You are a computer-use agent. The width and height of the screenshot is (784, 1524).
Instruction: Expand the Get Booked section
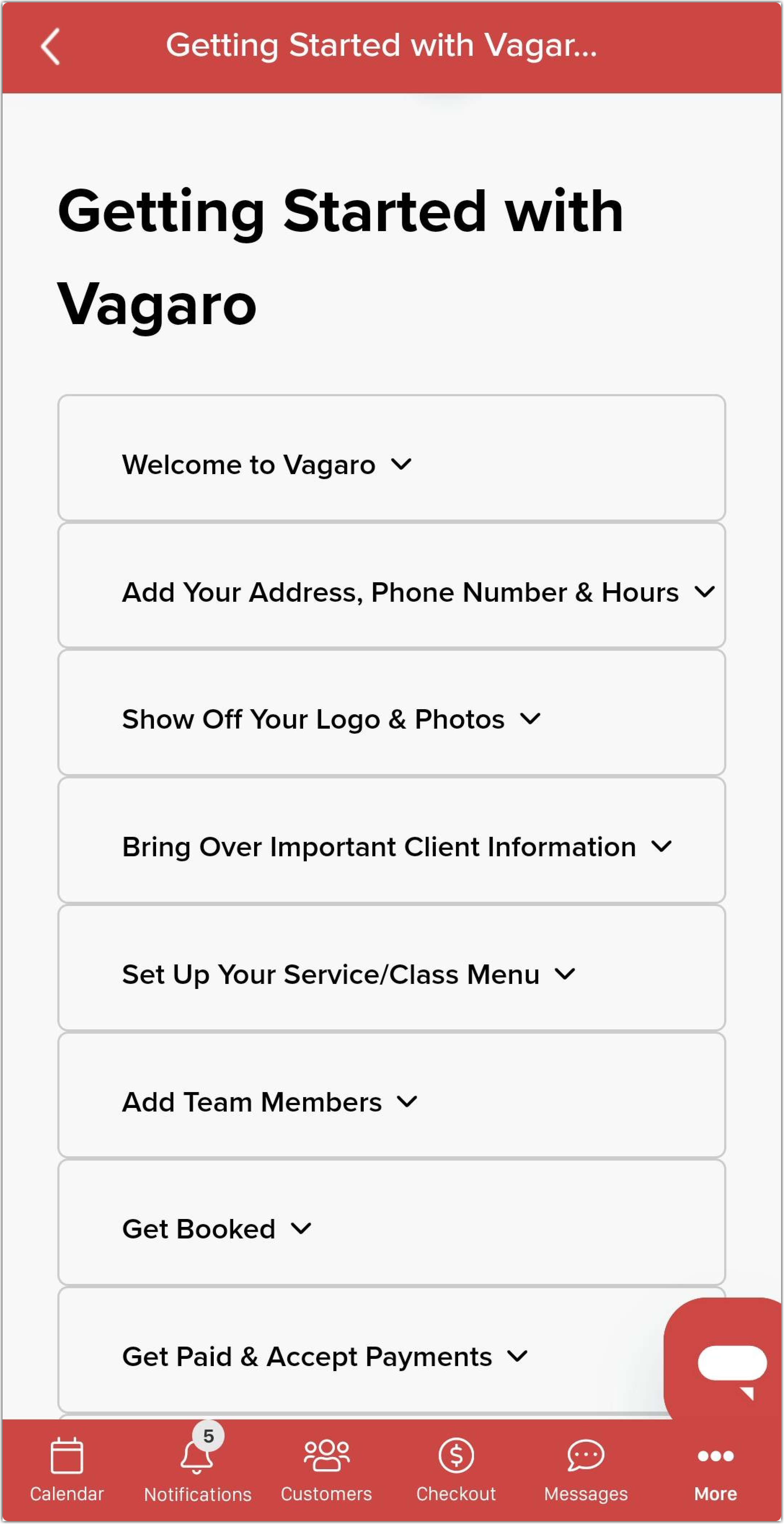216,1229
